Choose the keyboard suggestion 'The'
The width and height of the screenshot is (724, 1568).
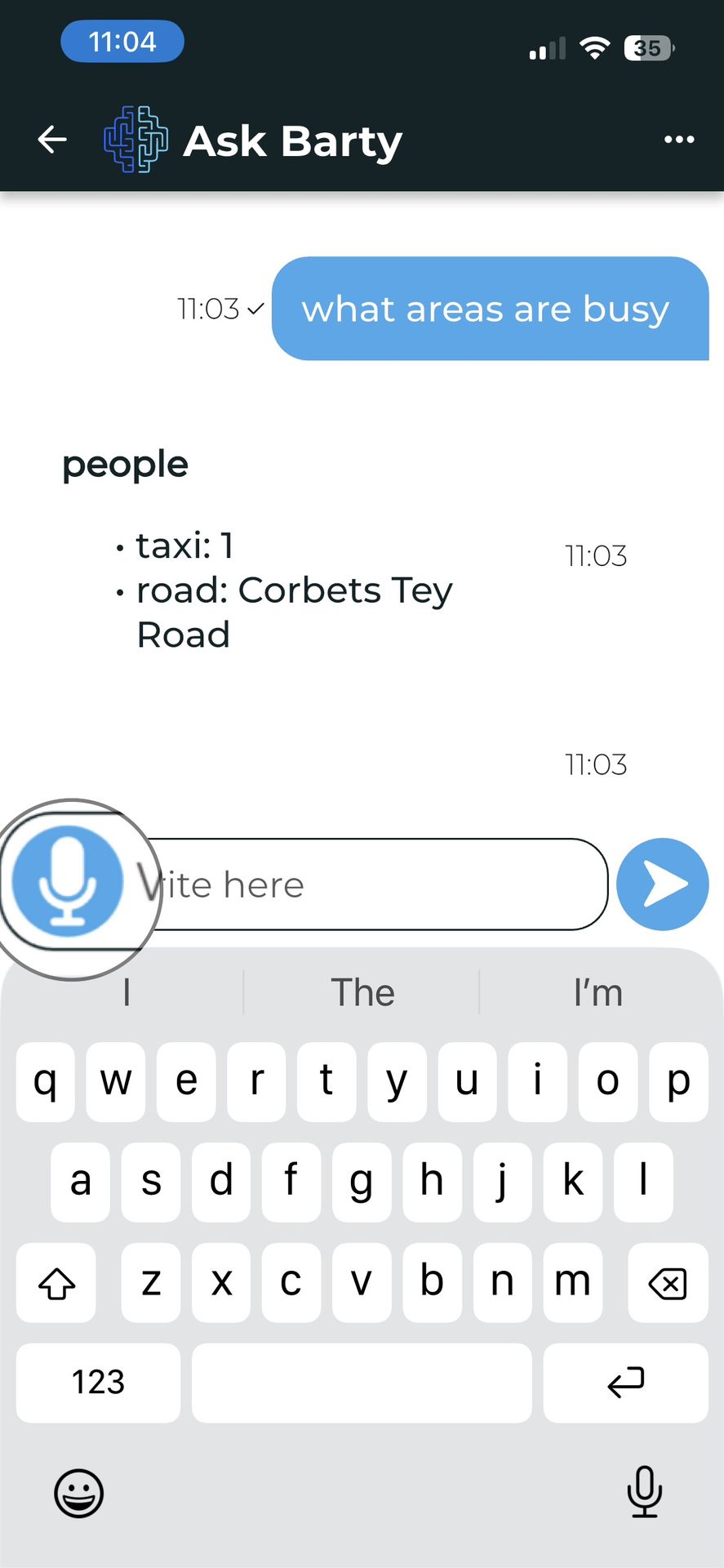(x=362, y=993)
